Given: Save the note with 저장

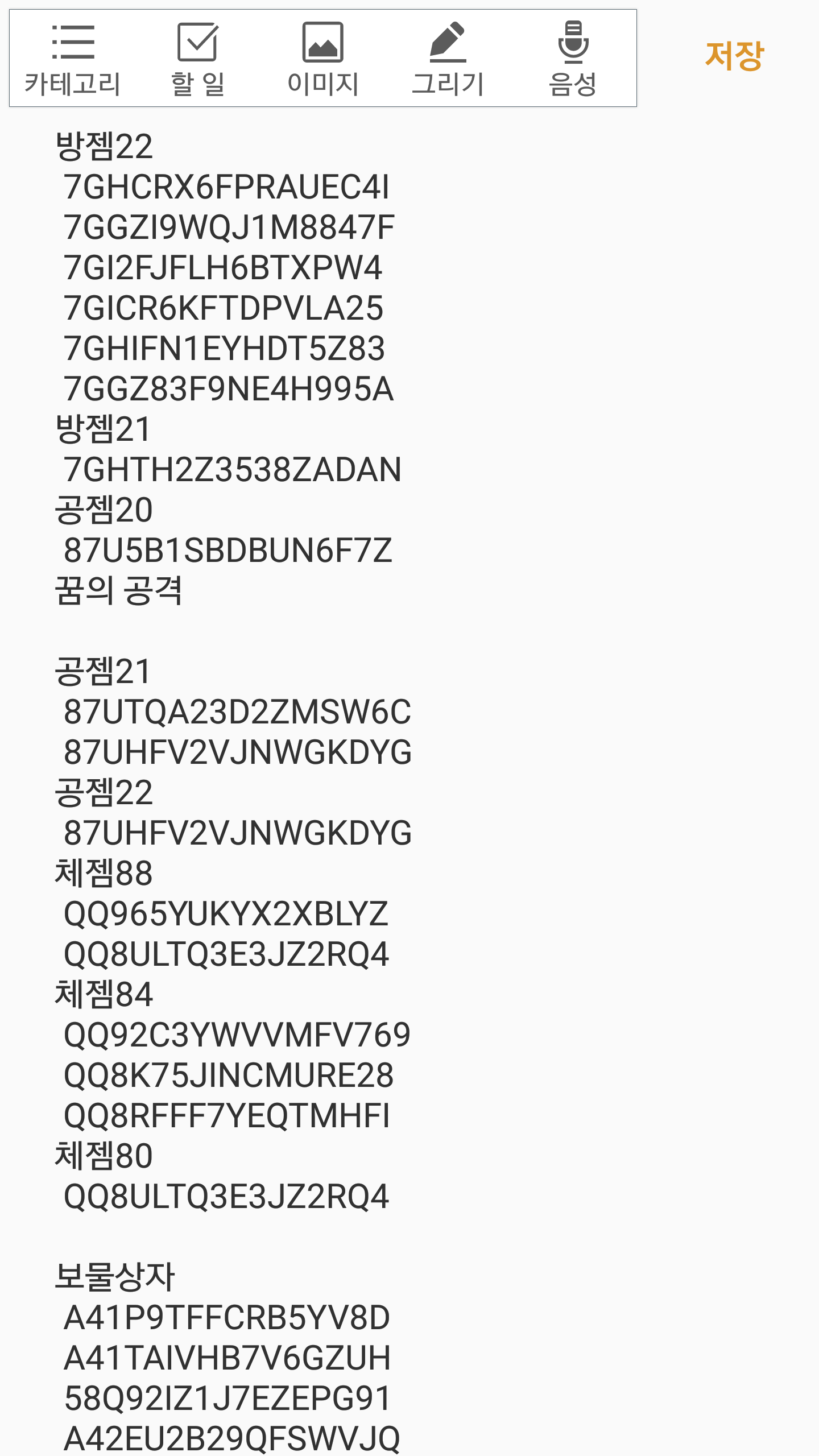Looking at the screenshot, I should [x=734, y=56].
